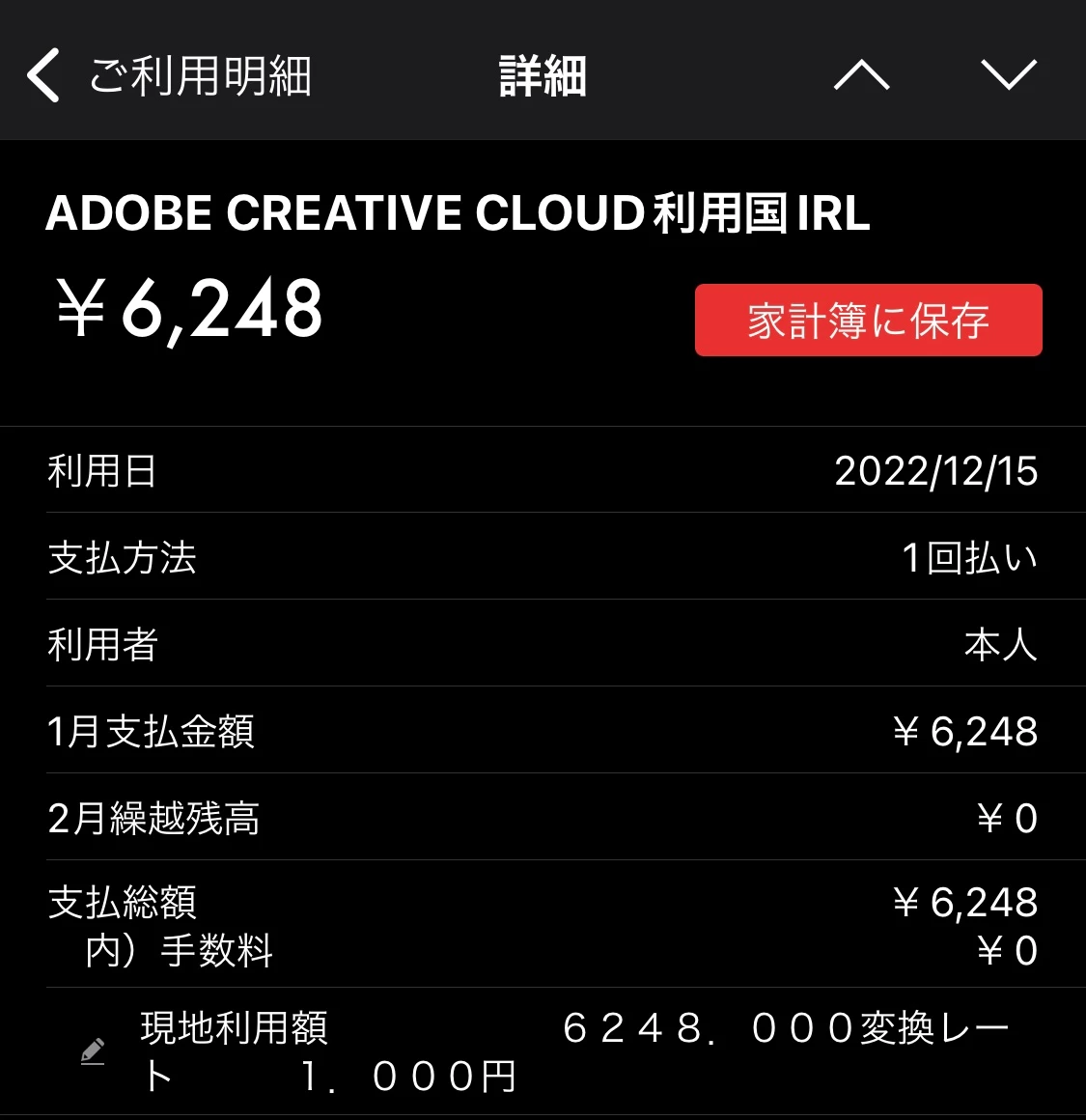Go back to ご利用明細

click(x=169, y=75)
